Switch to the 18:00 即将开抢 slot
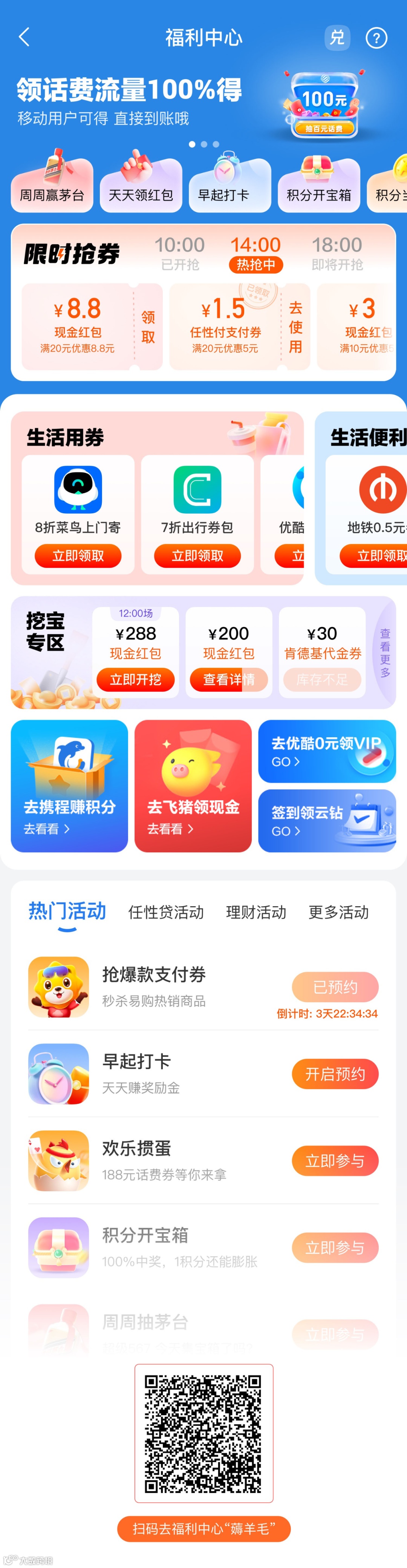 click(337, 253)
